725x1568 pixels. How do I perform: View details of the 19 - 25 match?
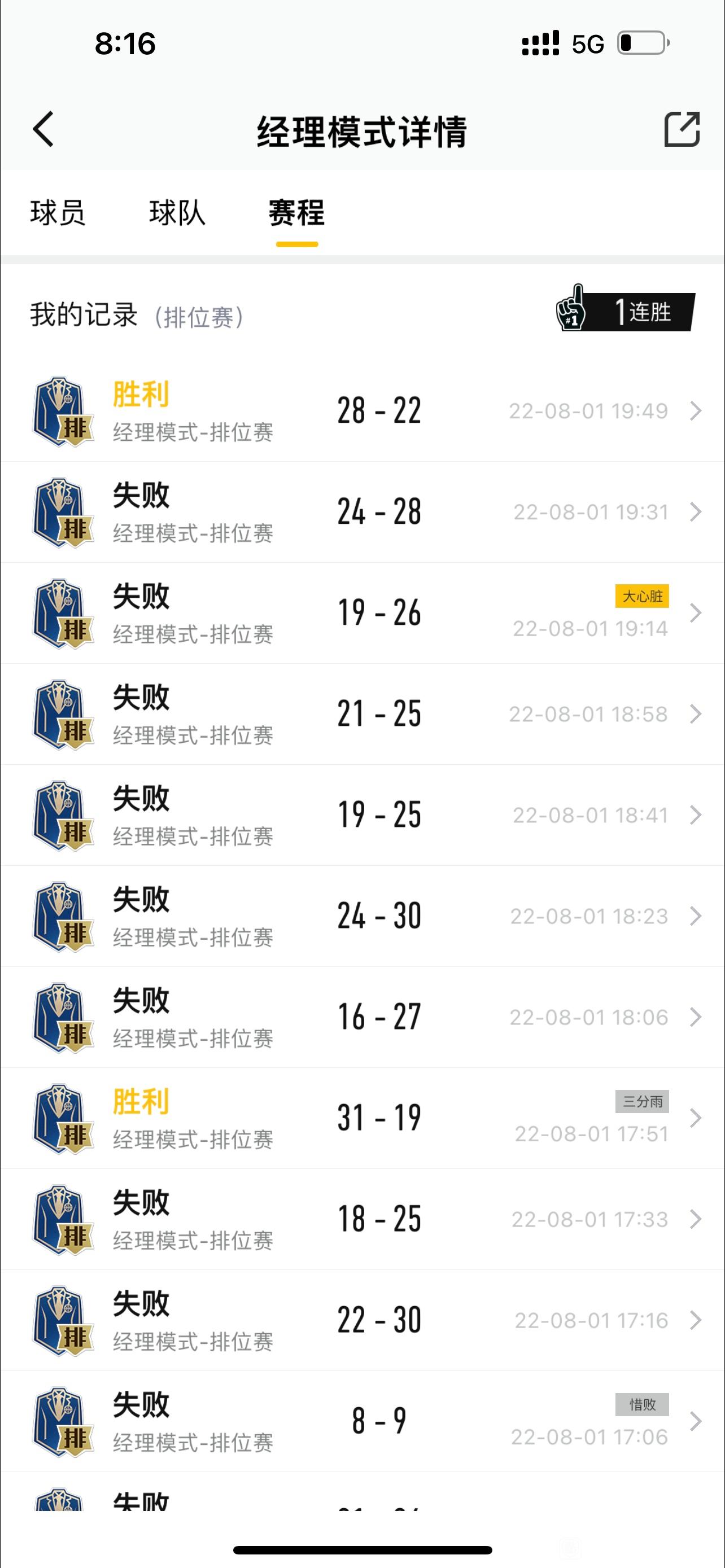point(362,815)
